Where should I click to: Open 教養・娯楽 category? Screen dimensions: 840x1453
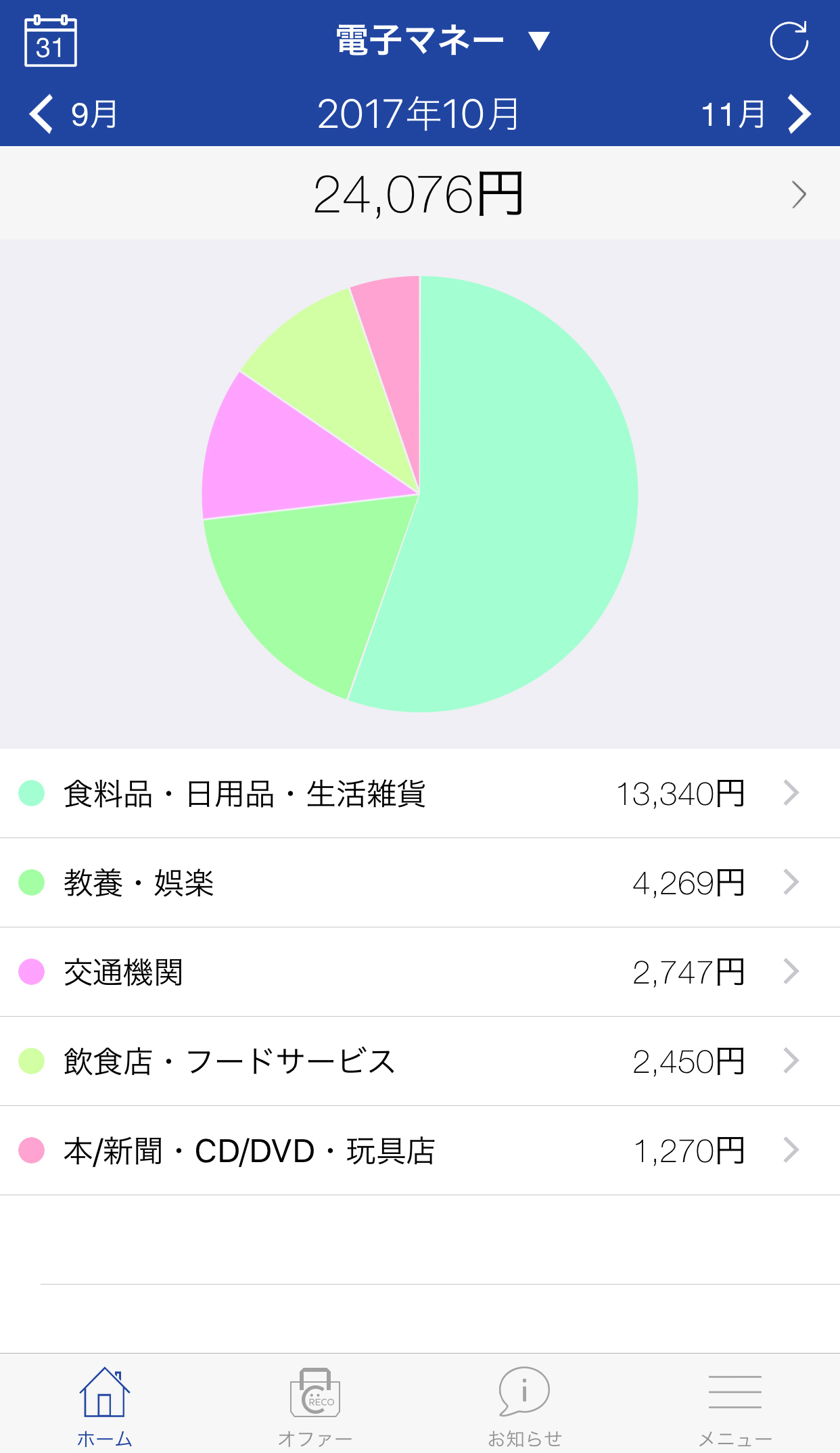coord(420,883)
